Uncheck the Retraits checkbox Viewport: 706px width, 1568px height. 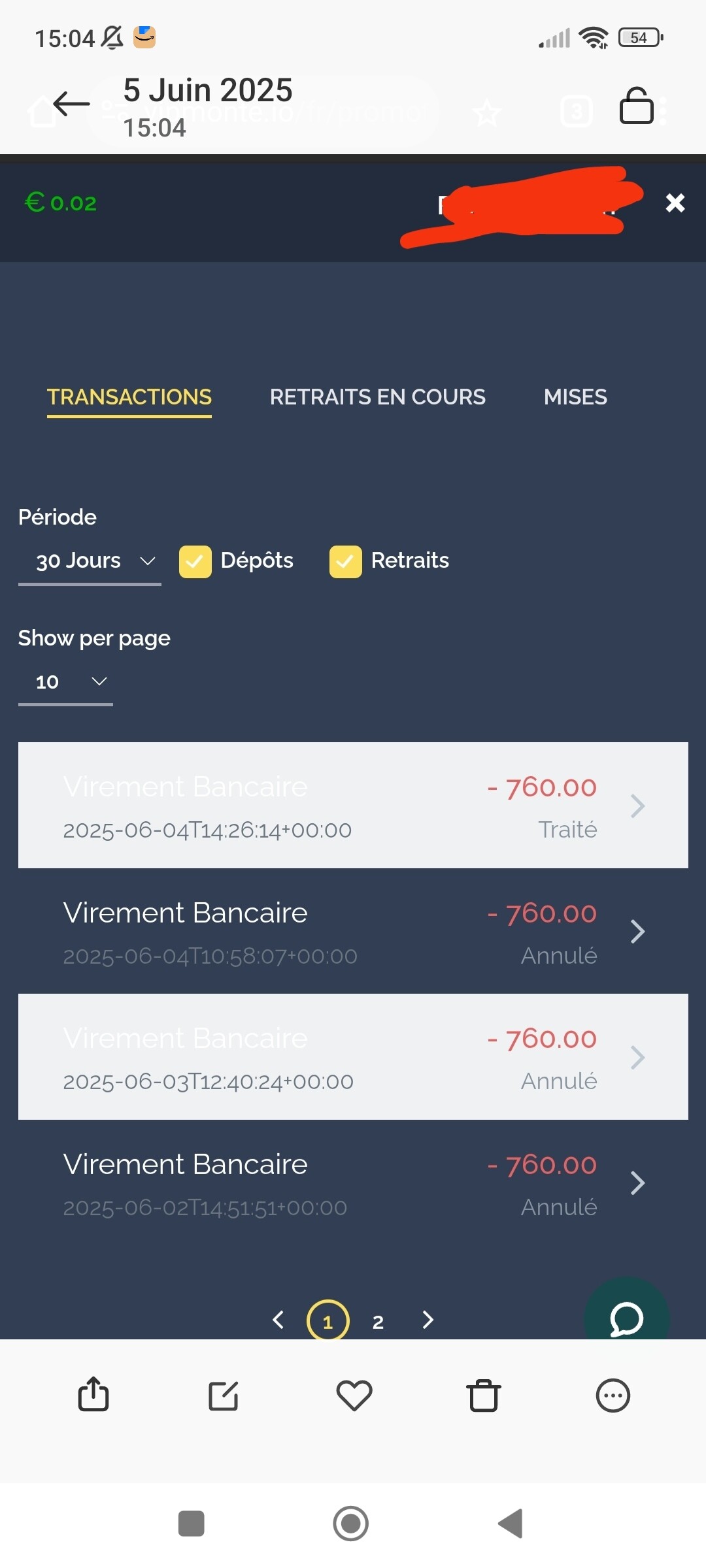click(346, 562)
